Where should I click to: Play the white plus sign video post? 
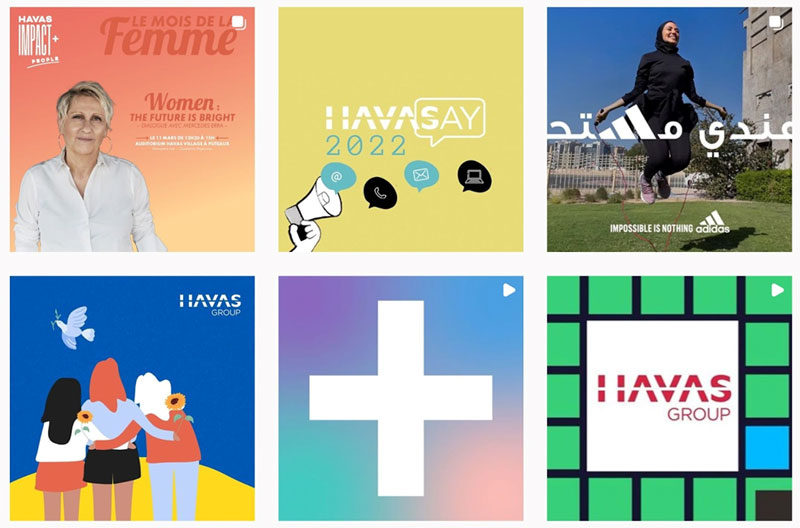click(400, 398)
